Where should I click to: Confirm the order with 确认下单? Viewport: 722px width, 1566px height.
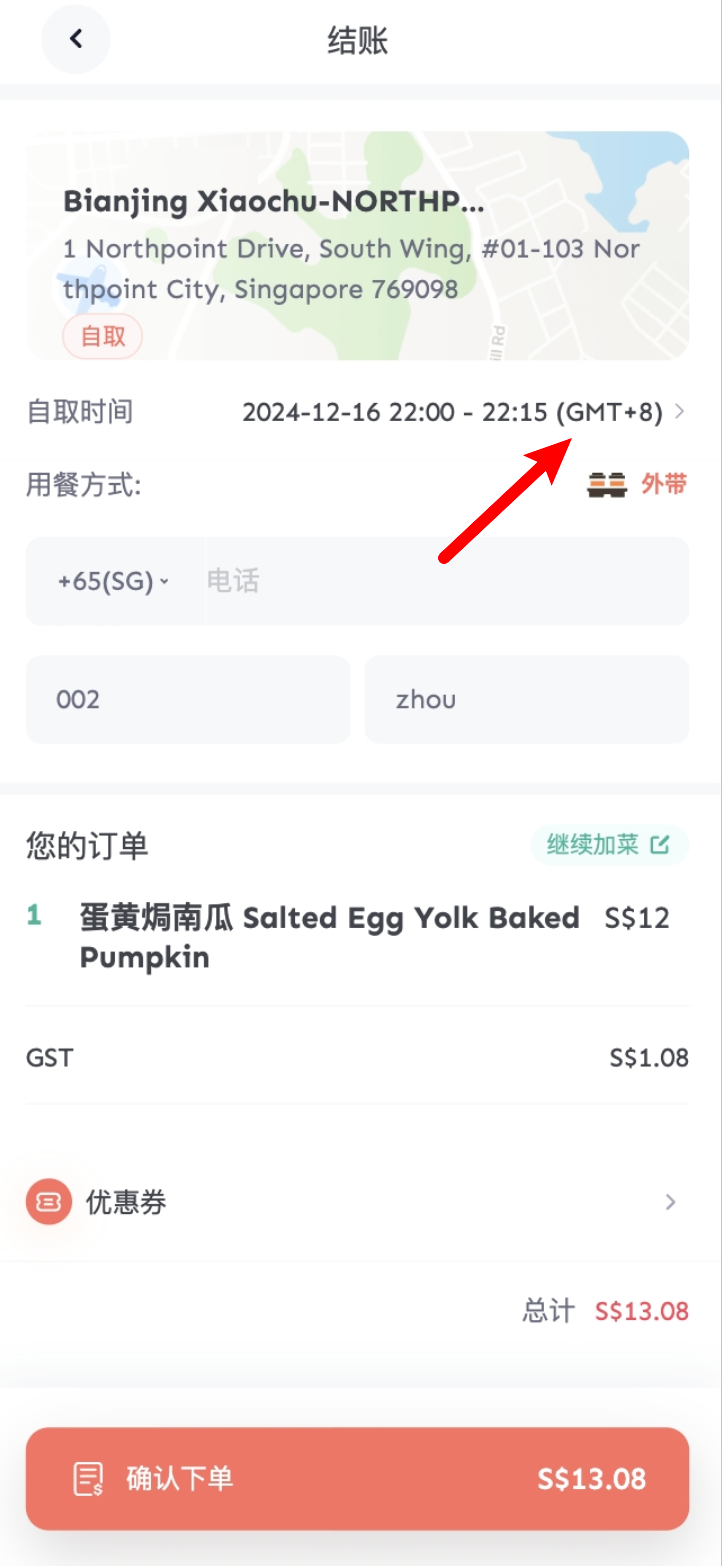pyautogui.click(x=357, y=1479)
